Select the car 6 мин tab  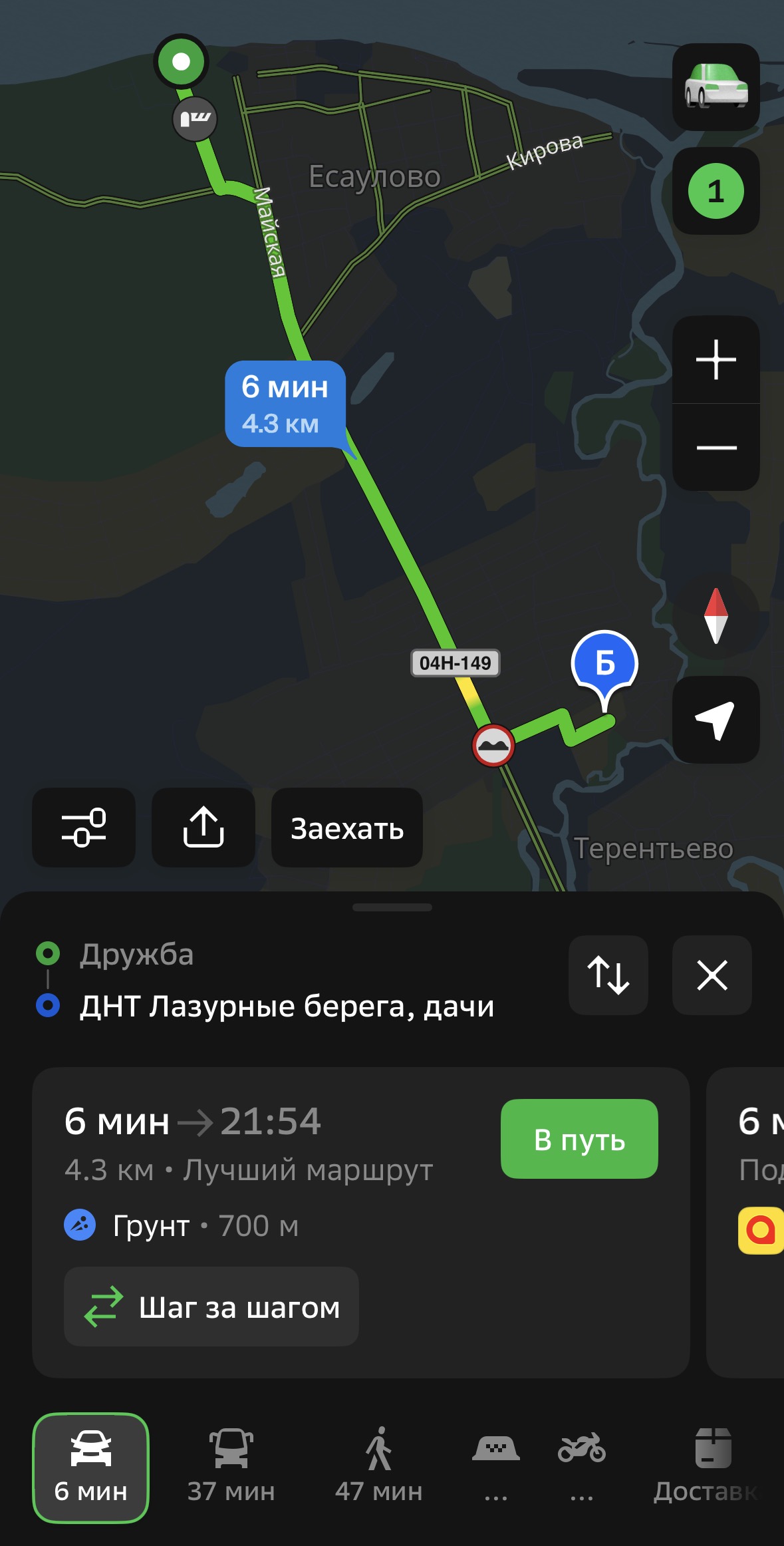90,1468
